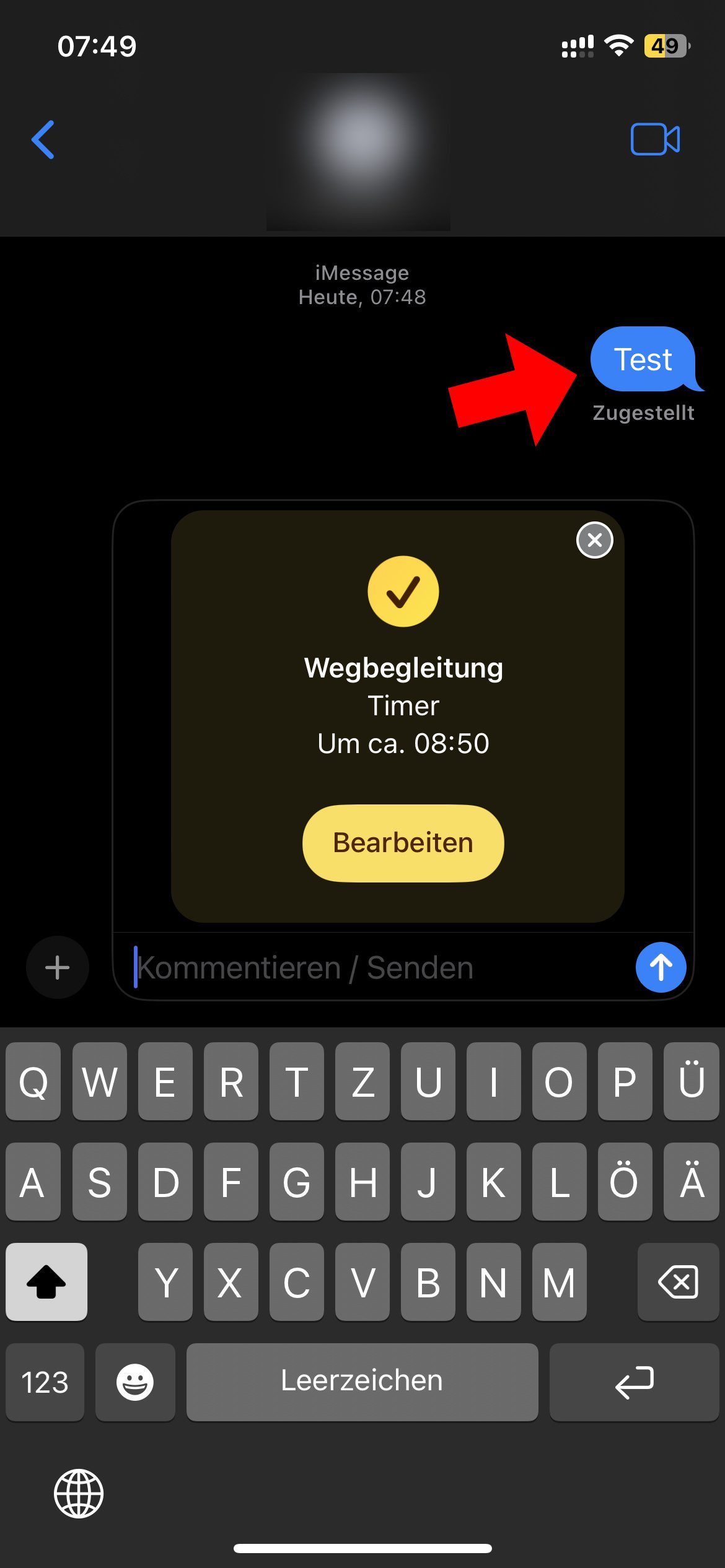Go back to the message list

[x=43, y=140]
